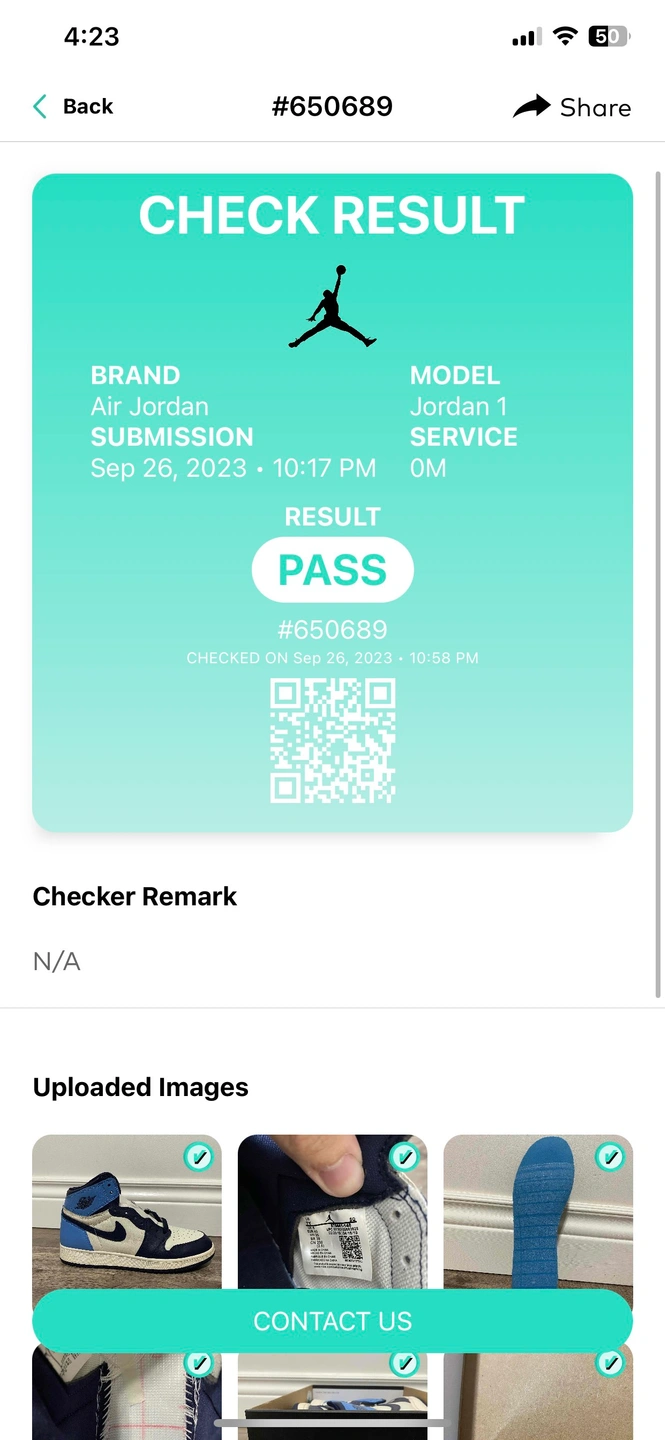The height and width of the screenshot is (1440, 665).
Task: Open the side-view sneaker photo
Action: click(127, 1211)
